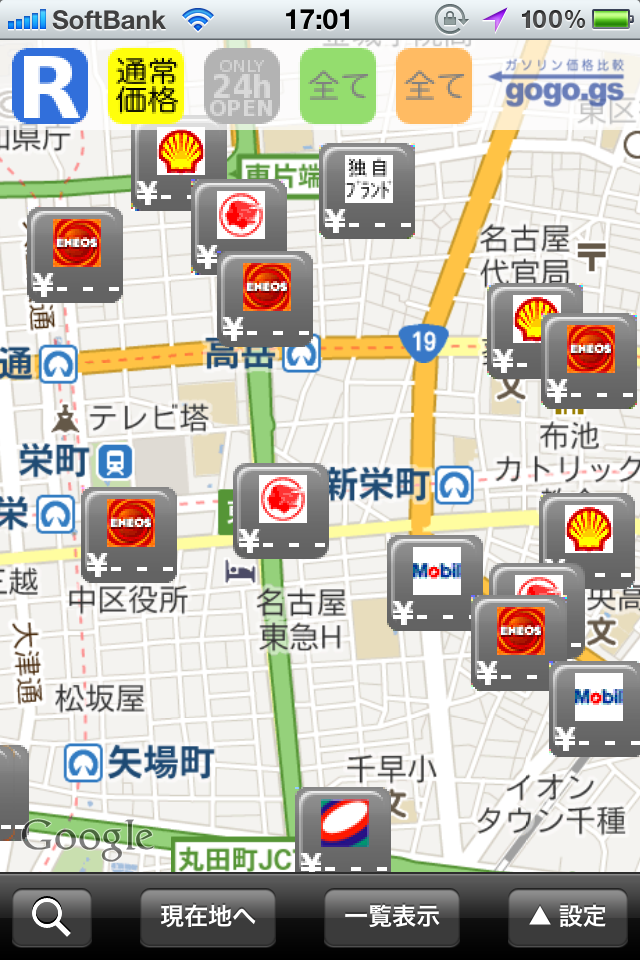Tap the blue R fuel type button

[50, 86]
